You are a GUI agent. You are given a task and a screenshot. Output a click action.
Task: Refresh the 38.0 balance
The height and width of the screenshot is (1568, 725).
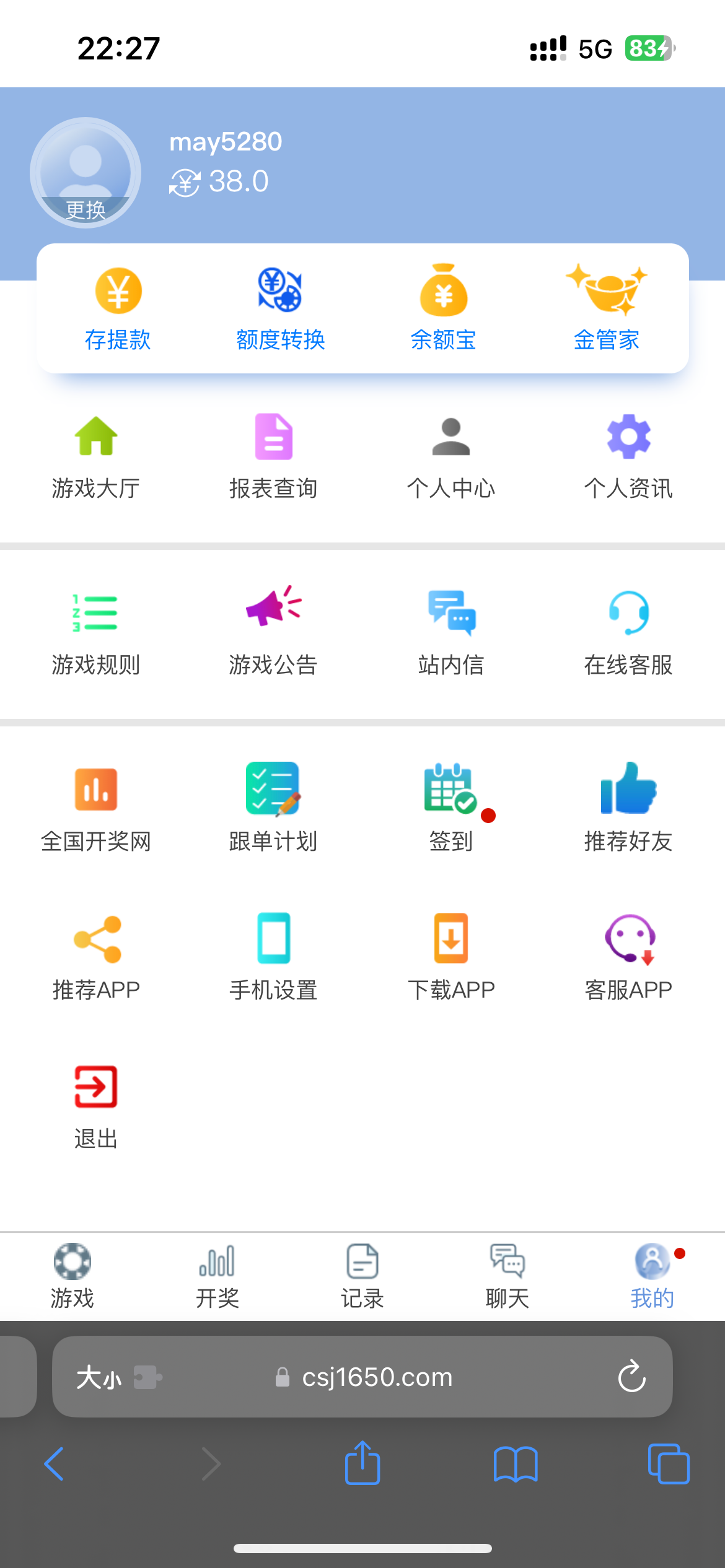[x=185, y=183]
